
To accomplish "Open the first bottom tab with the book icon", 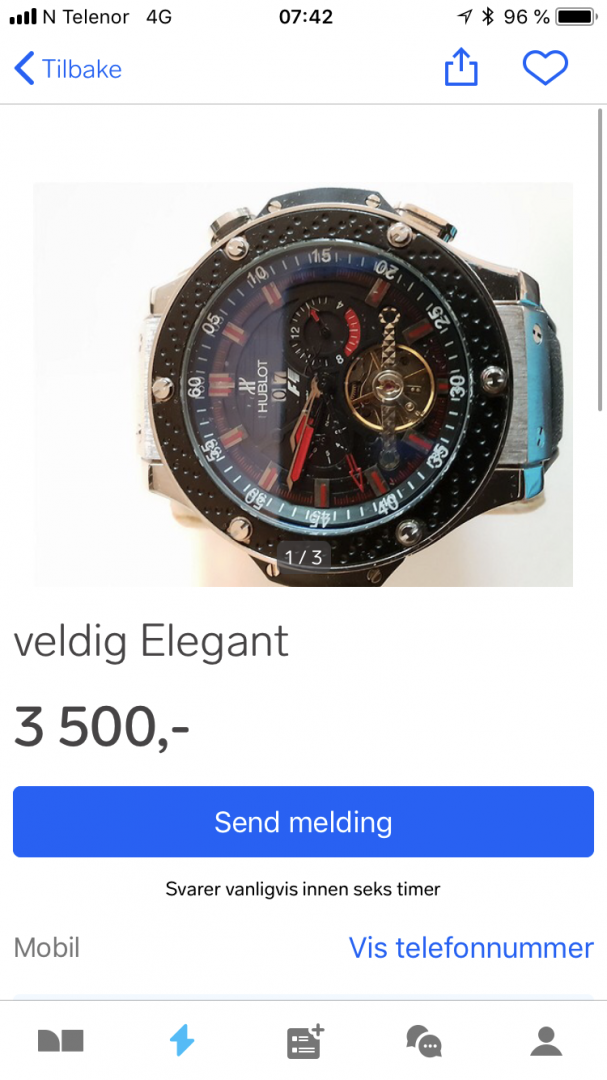I will 61,1041.
